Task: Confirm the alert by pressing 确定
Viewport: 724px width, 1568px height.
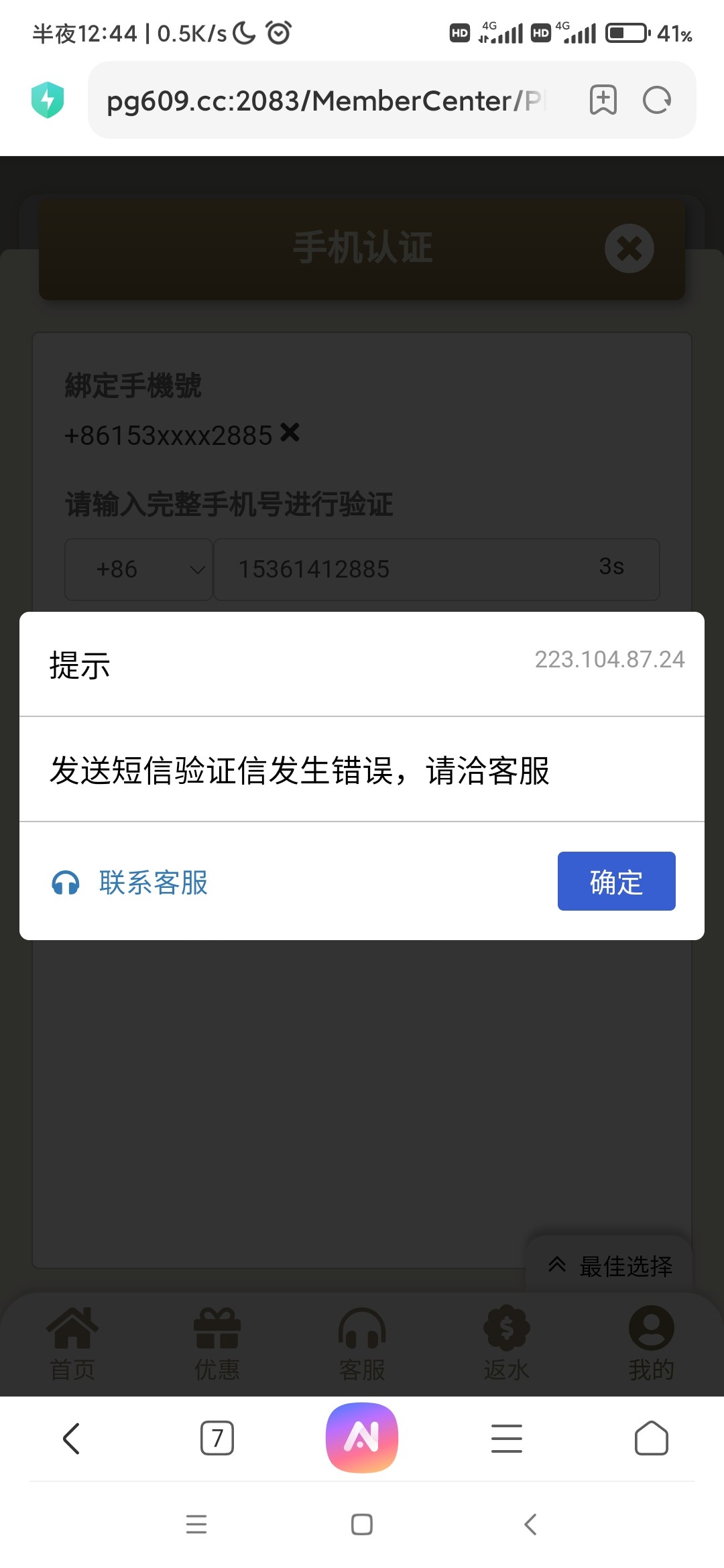Action: click(x=615, y=881)
